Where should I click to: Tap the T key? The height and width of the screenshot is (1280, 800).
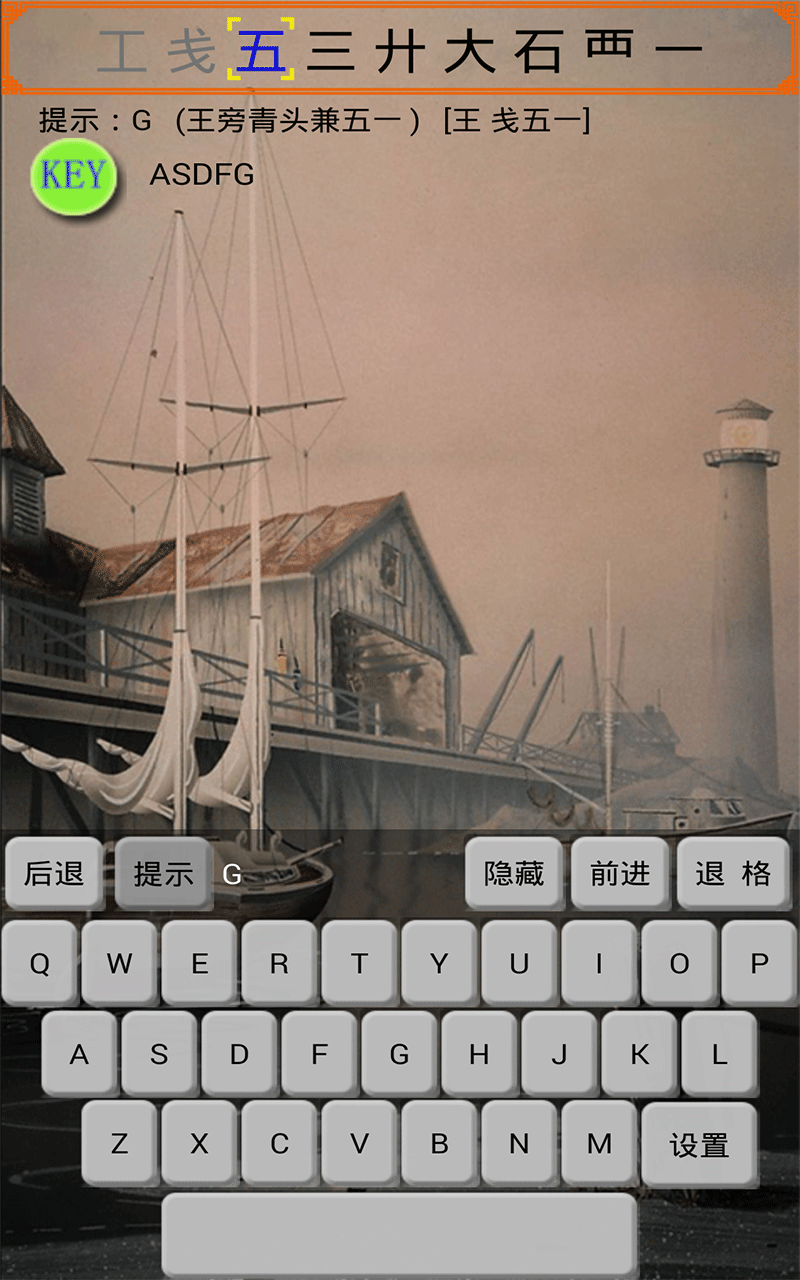(359, 964)
